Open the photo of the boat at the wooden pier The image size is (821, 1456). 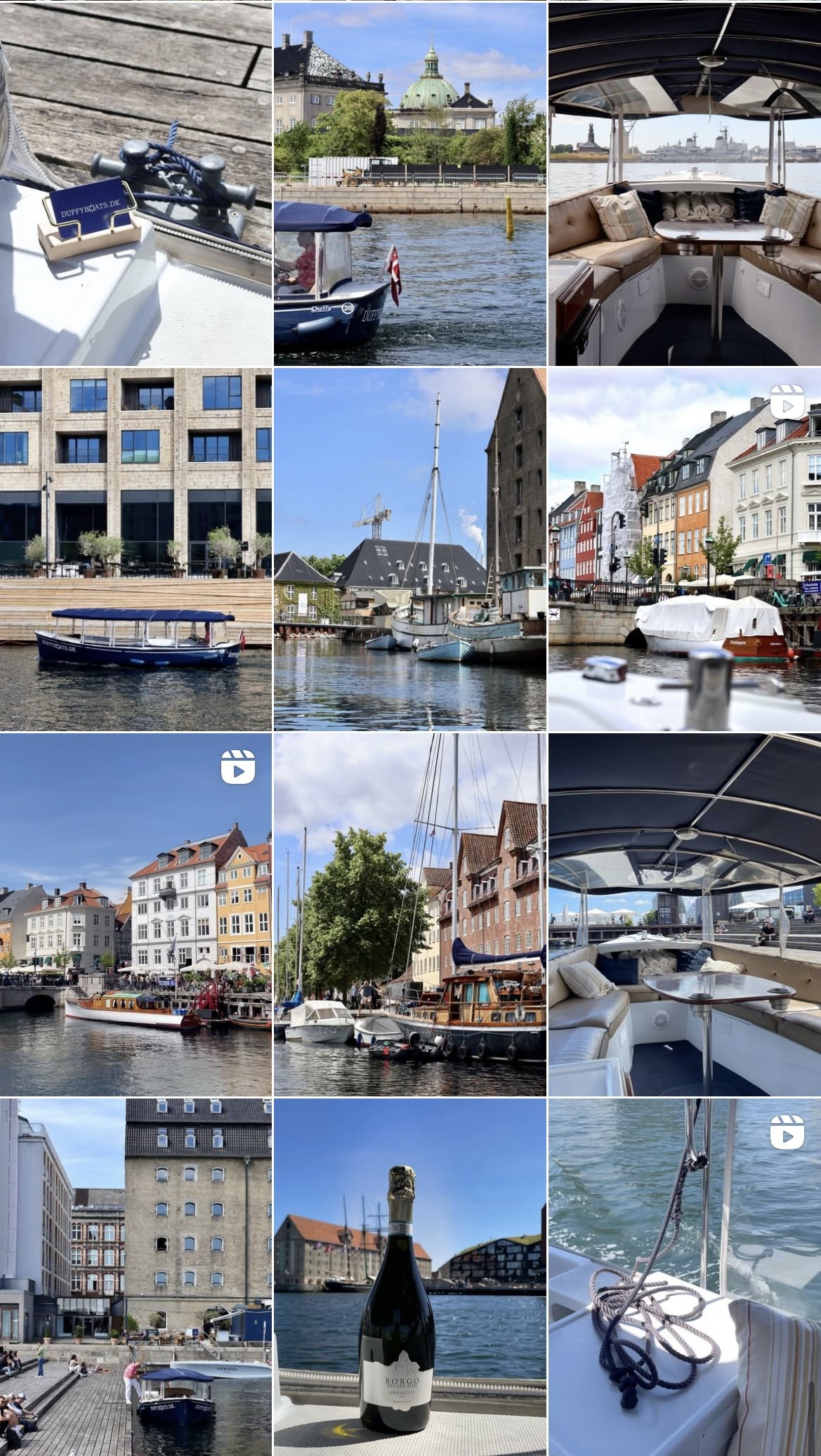pyautogui.click(x=136, y=1277)
